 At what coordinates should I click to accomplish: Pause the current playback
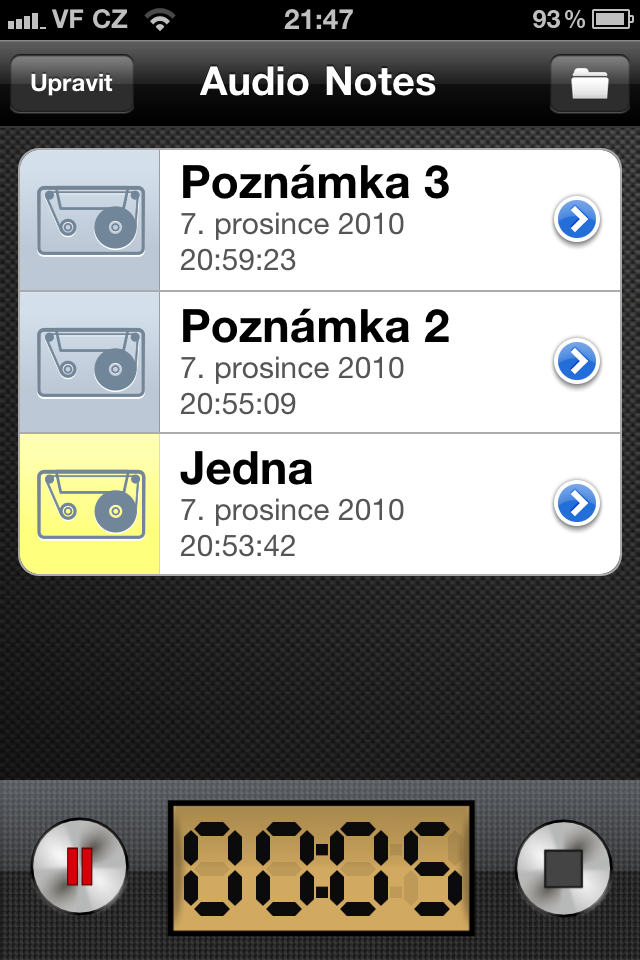click(x=80, y=866)
